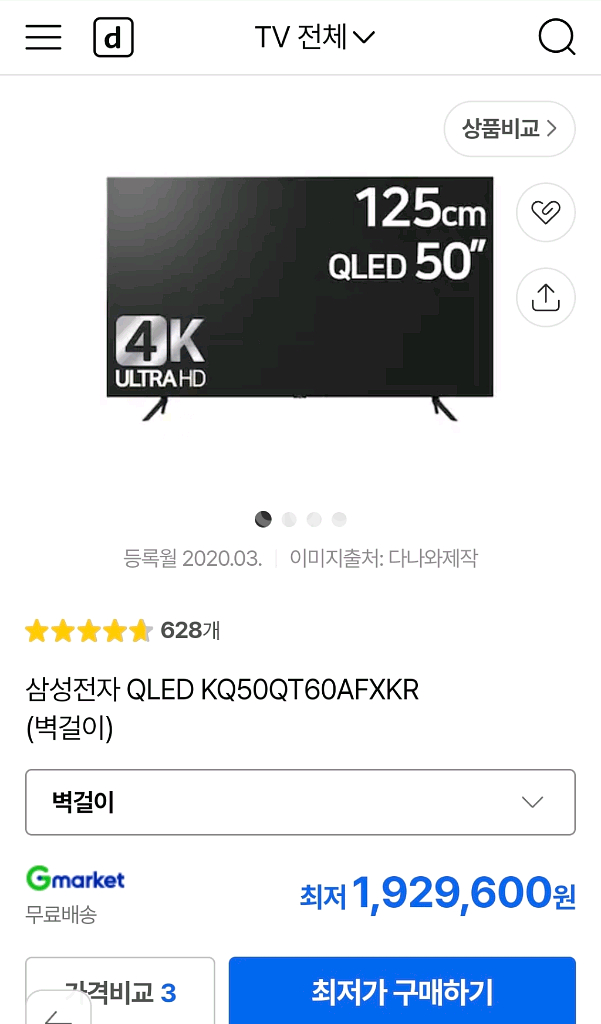Image resolution: width=601 pixels, height=1024 pixels.
Task: Open the 4K QLED TV product image
Action: point(300,298)
